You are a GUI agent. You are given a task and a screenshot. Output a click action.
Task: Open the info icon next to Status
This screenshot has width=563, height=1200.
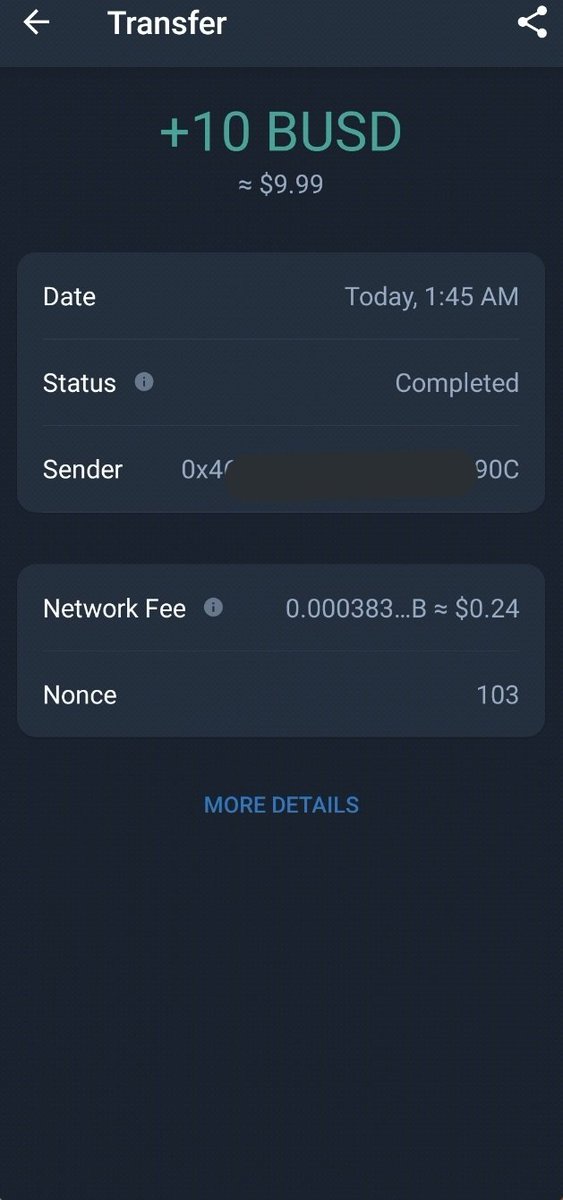pyautogui.click(x=144, y=382)
